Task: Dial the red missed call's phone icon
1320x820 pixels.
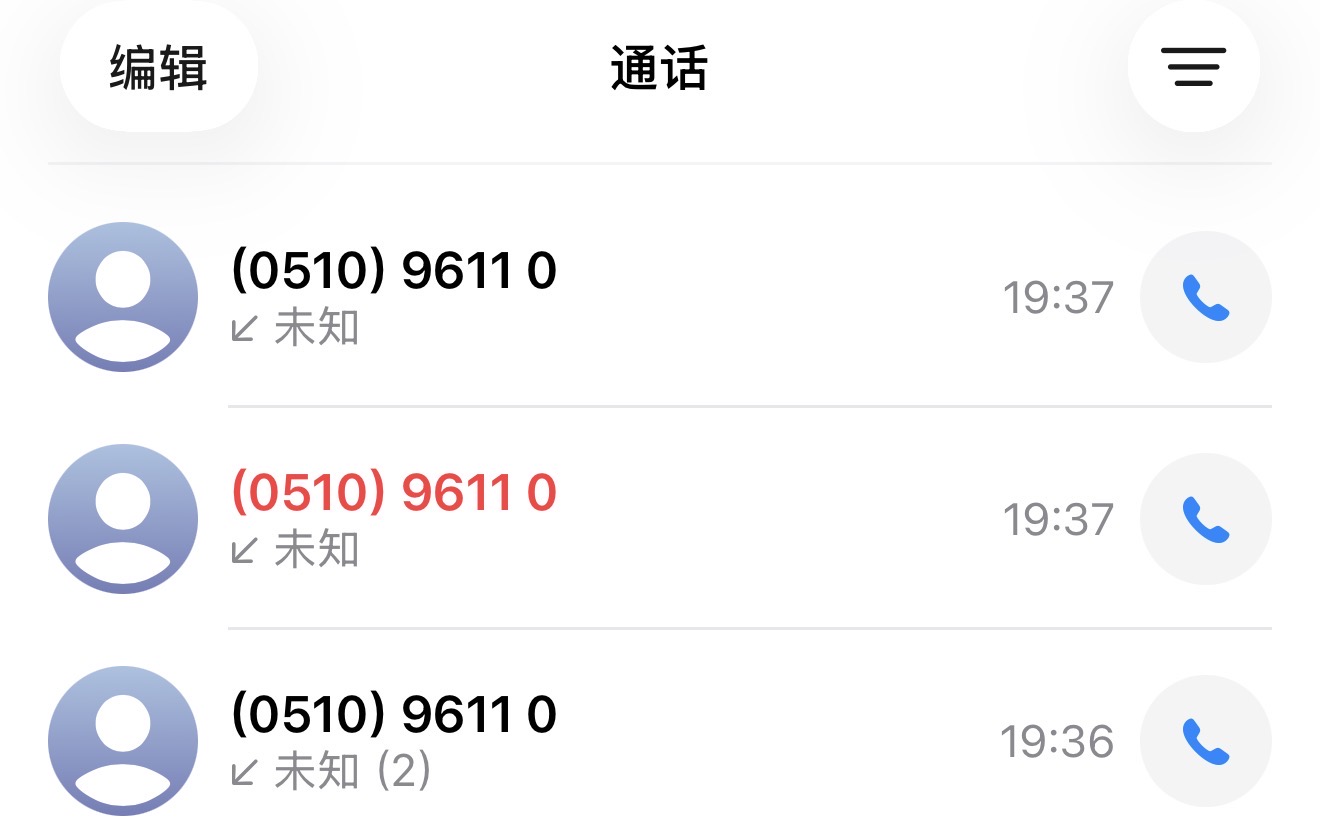Action: tap(1206, 519)
